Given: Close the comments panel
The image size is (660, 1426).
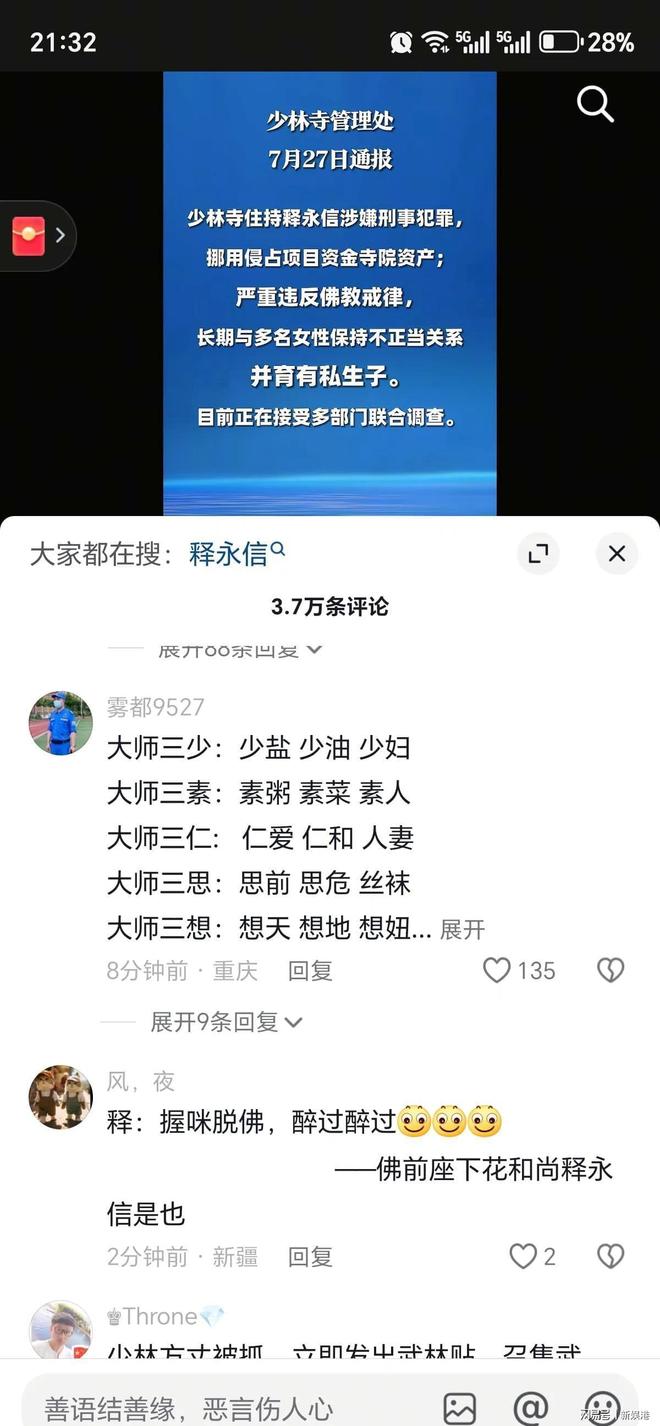Looking at the screenshot, I should tap(617, 554).
